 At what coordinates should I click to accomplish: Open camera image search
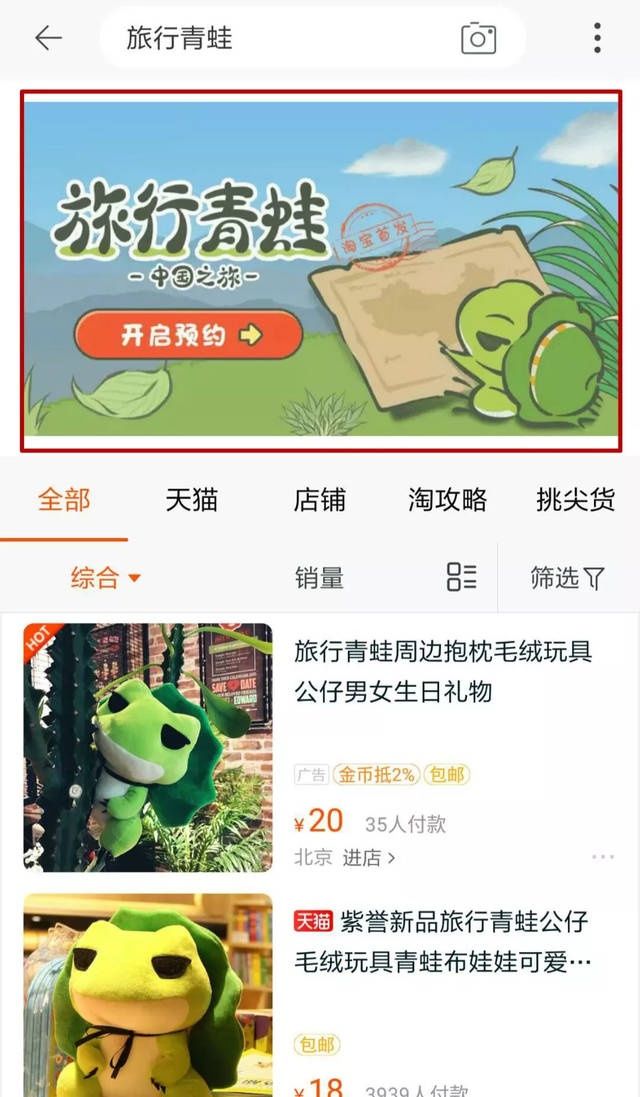point(478,38)
